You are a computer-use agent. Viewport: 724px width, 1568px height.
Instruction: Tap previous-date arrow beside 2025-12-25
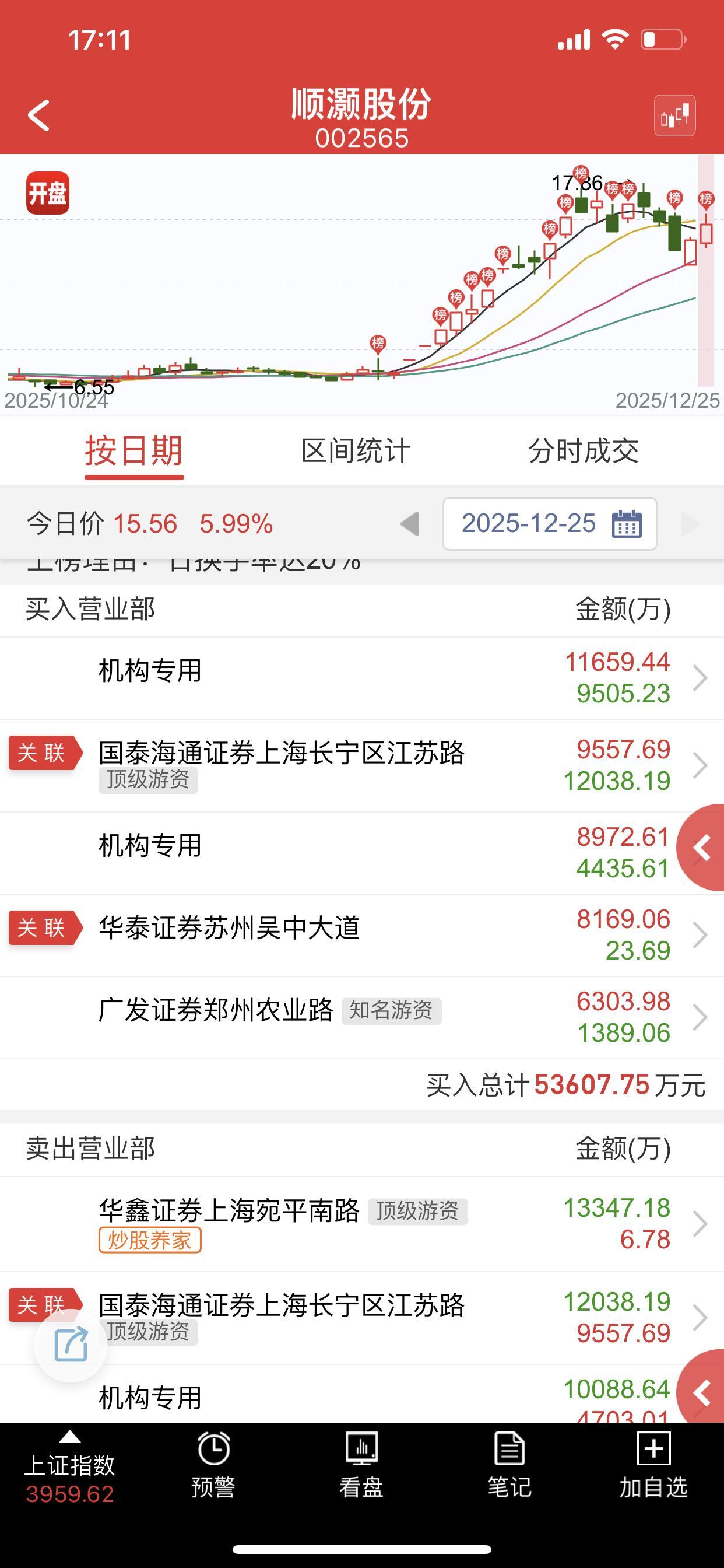coord(409,523)
